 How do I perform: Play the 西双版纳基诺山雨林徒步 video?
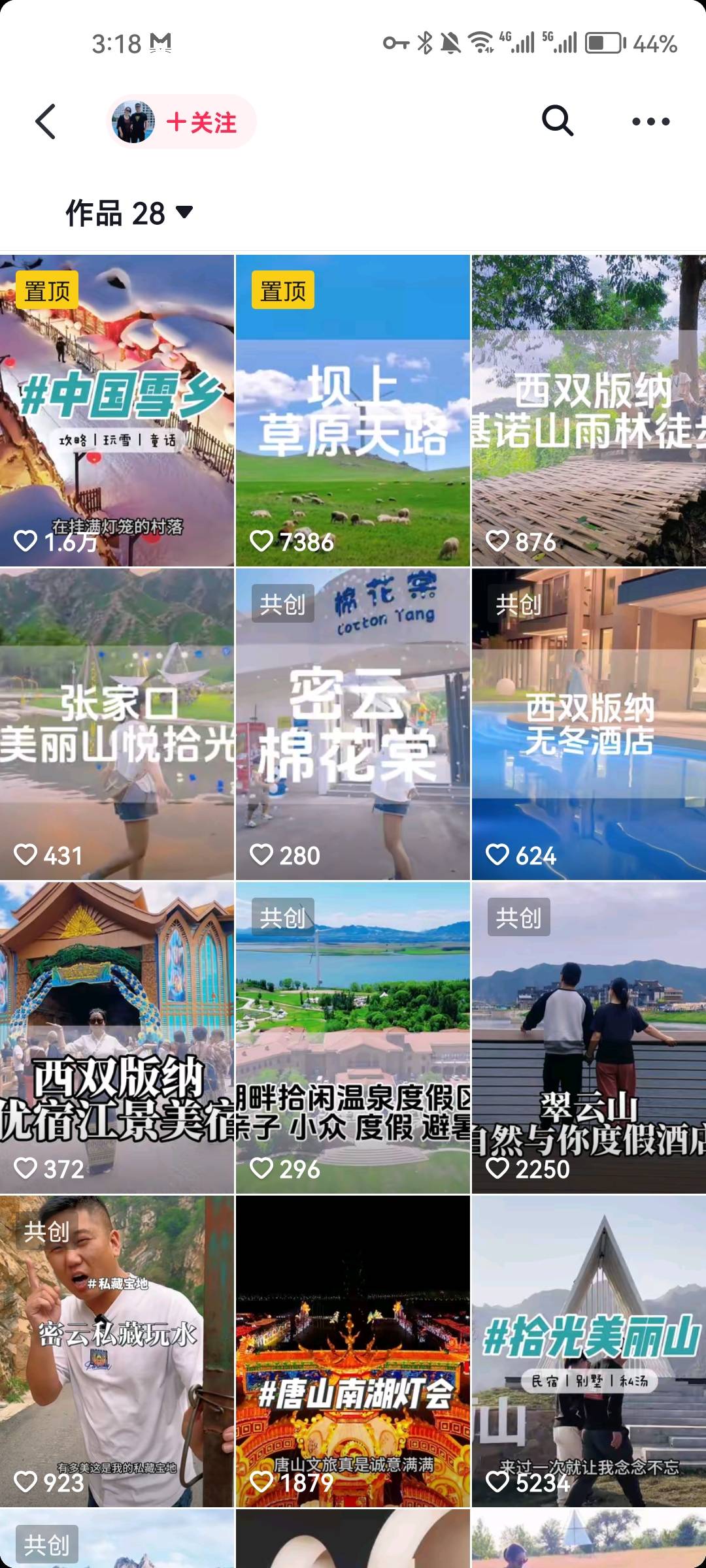pyautogui.click(x=588, y=410)
